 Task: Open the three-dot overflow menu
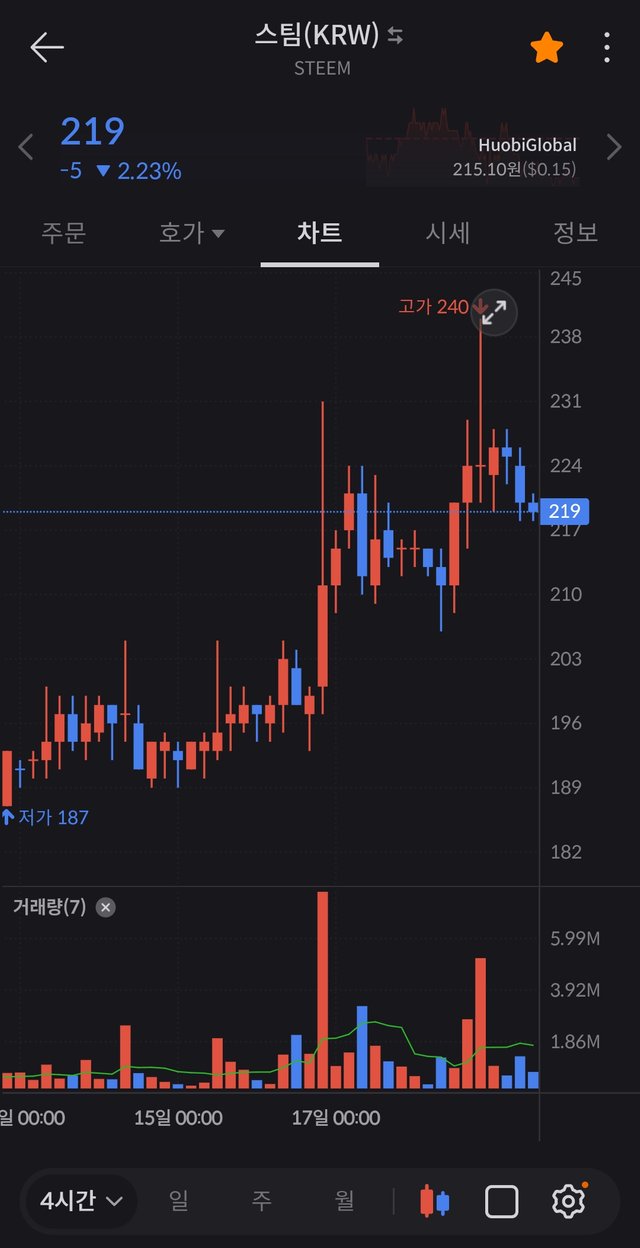(x=607, y=47)
